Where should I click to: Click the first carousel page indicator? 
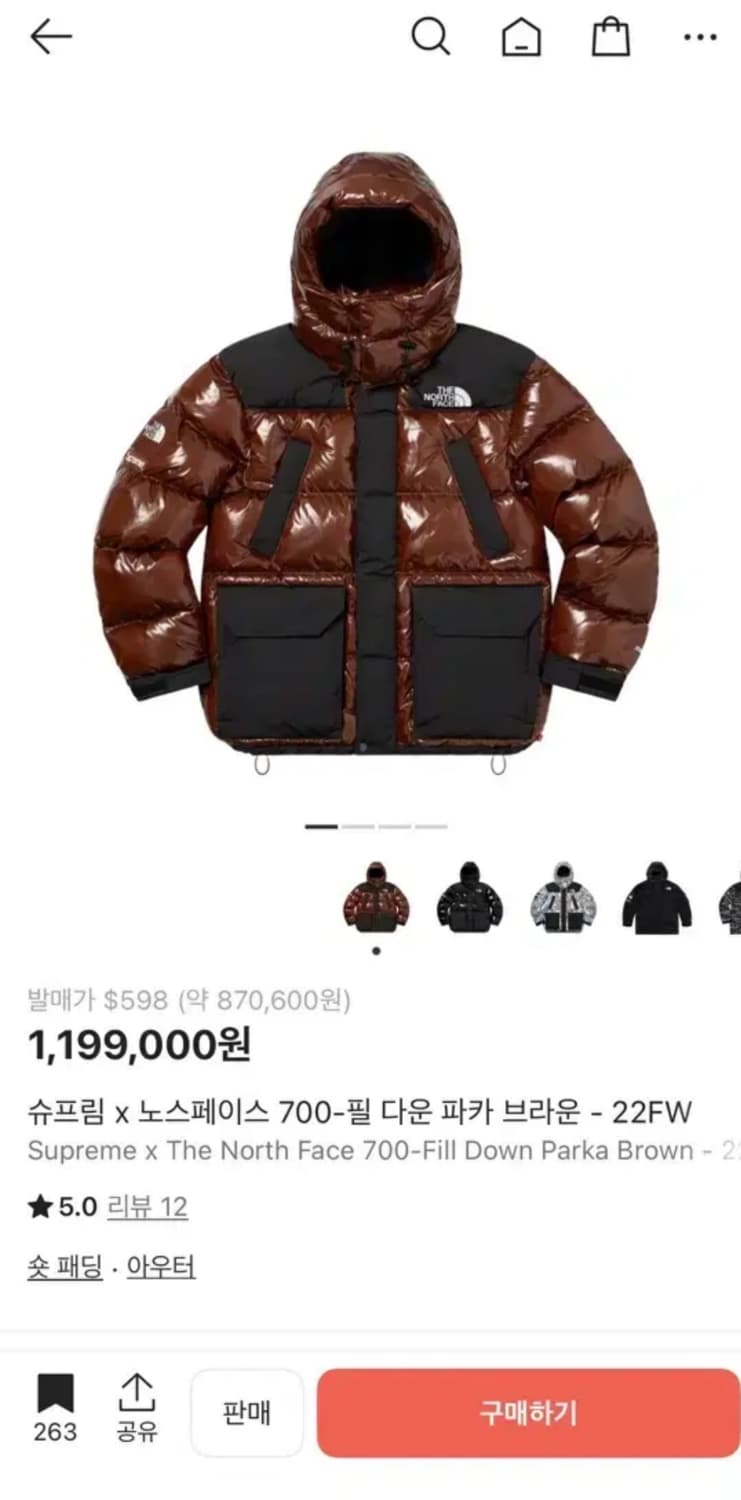pyautogui.click(x=319, y=828)
